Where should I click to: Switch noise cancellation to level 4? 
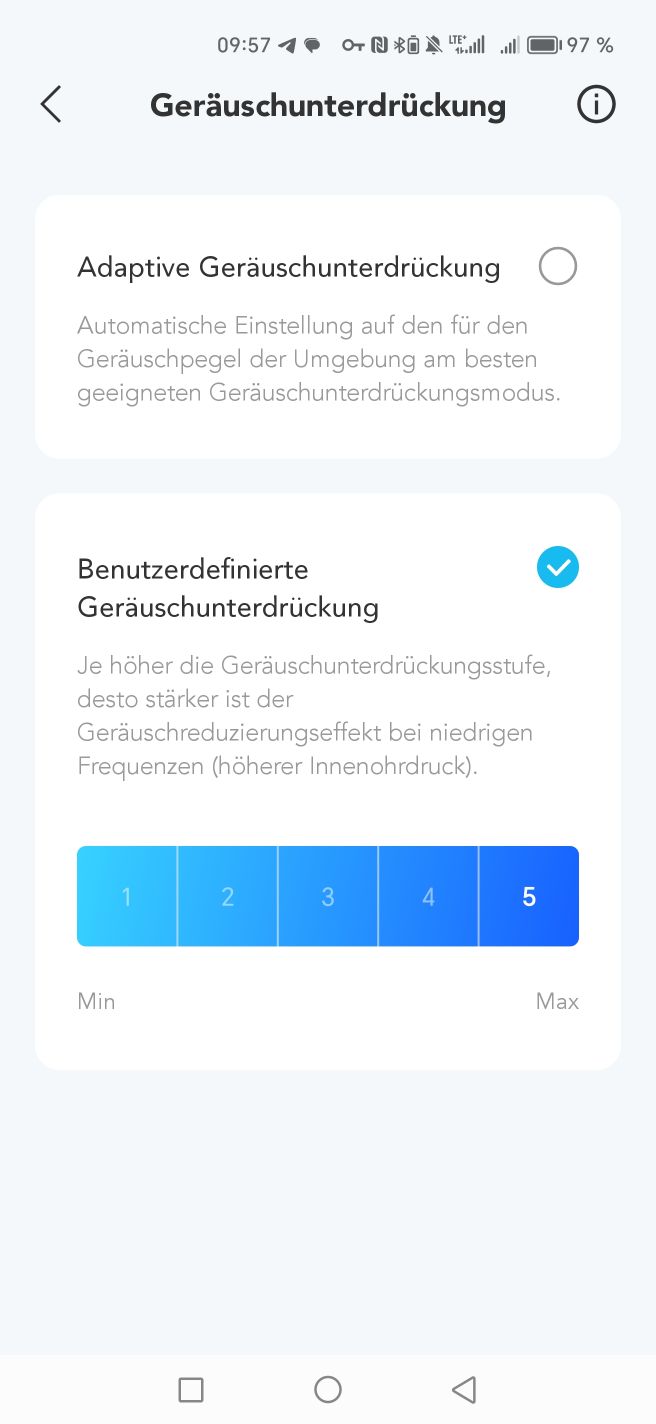(428, 896)
